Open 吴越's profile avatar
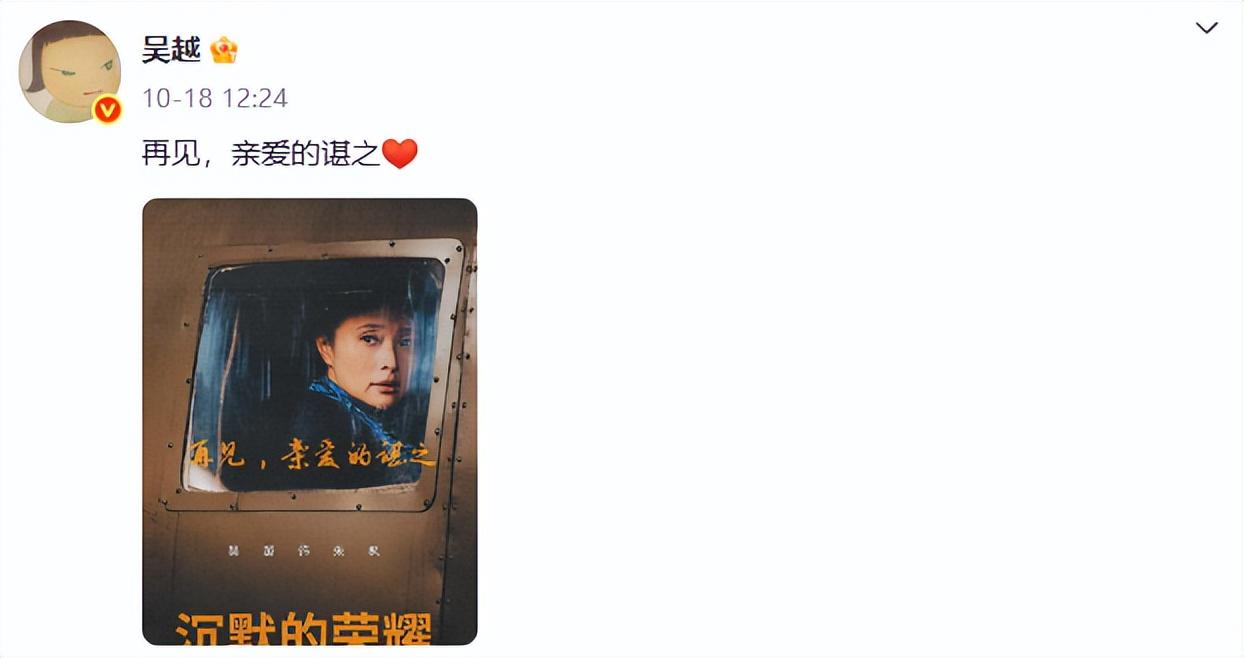The width and height of the screenshot is (1244, 658). click(69, 72)
